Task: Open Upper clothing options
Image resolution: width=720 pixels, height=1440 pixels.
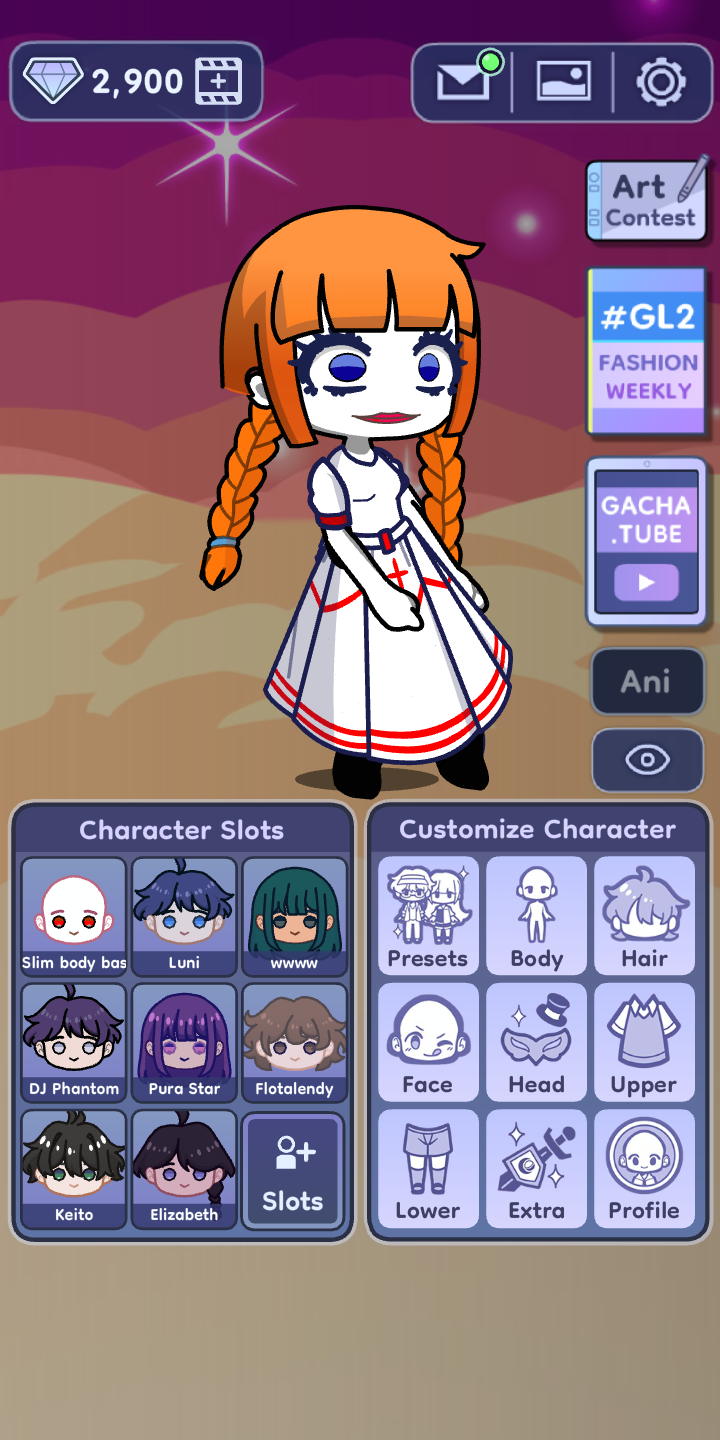Action: [x=644, y=1042]
